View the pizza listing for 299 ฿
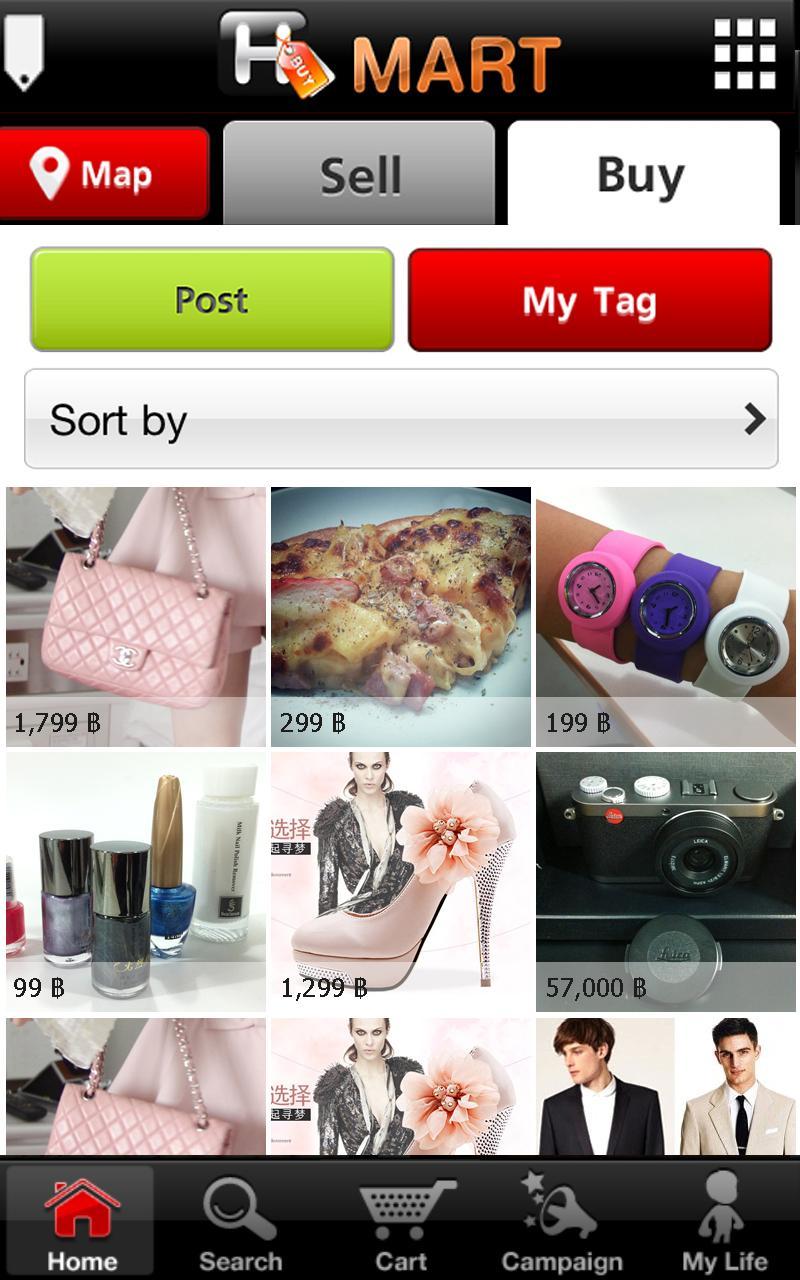This screenshot has height=1280, width=800. coord(401,616)
